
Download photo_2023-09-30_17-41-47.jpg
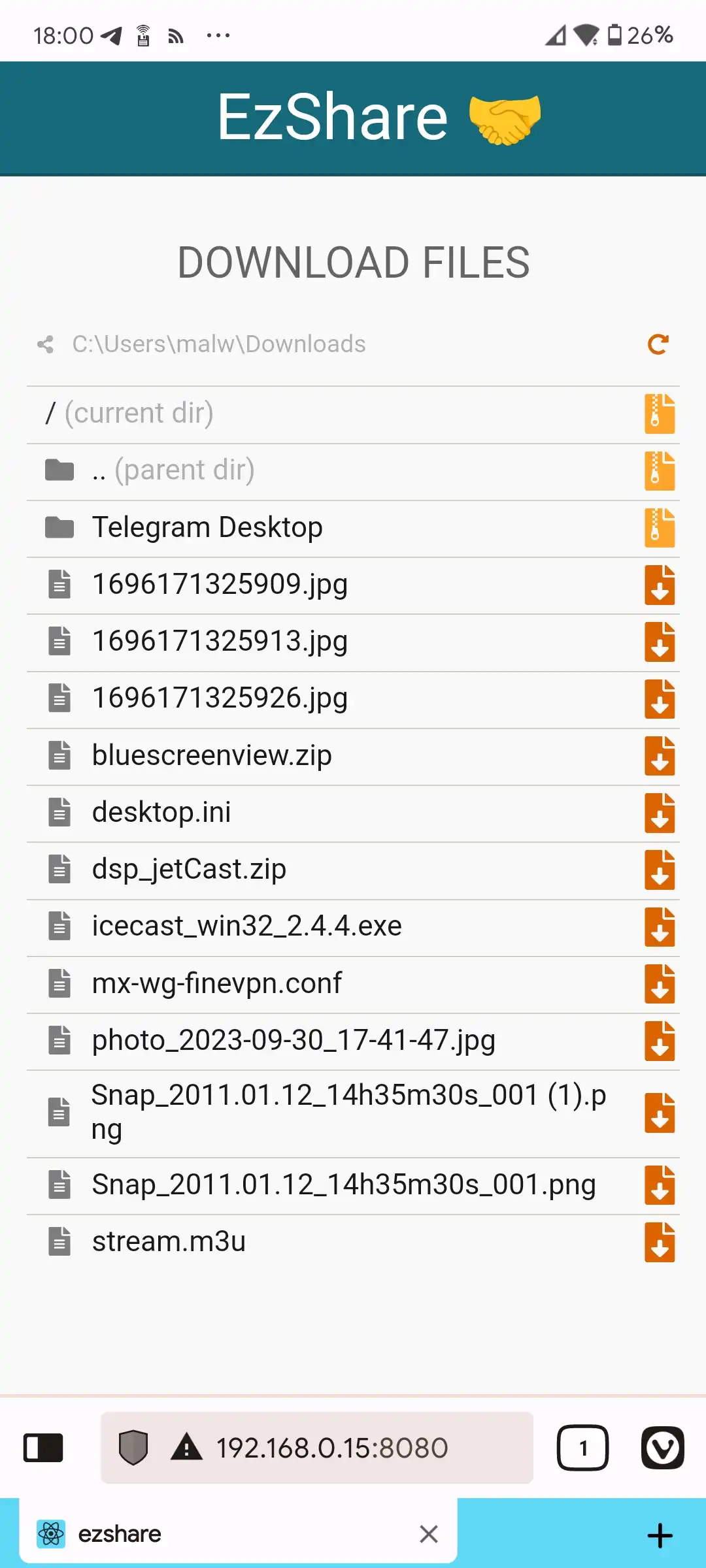pos(659,1041)
